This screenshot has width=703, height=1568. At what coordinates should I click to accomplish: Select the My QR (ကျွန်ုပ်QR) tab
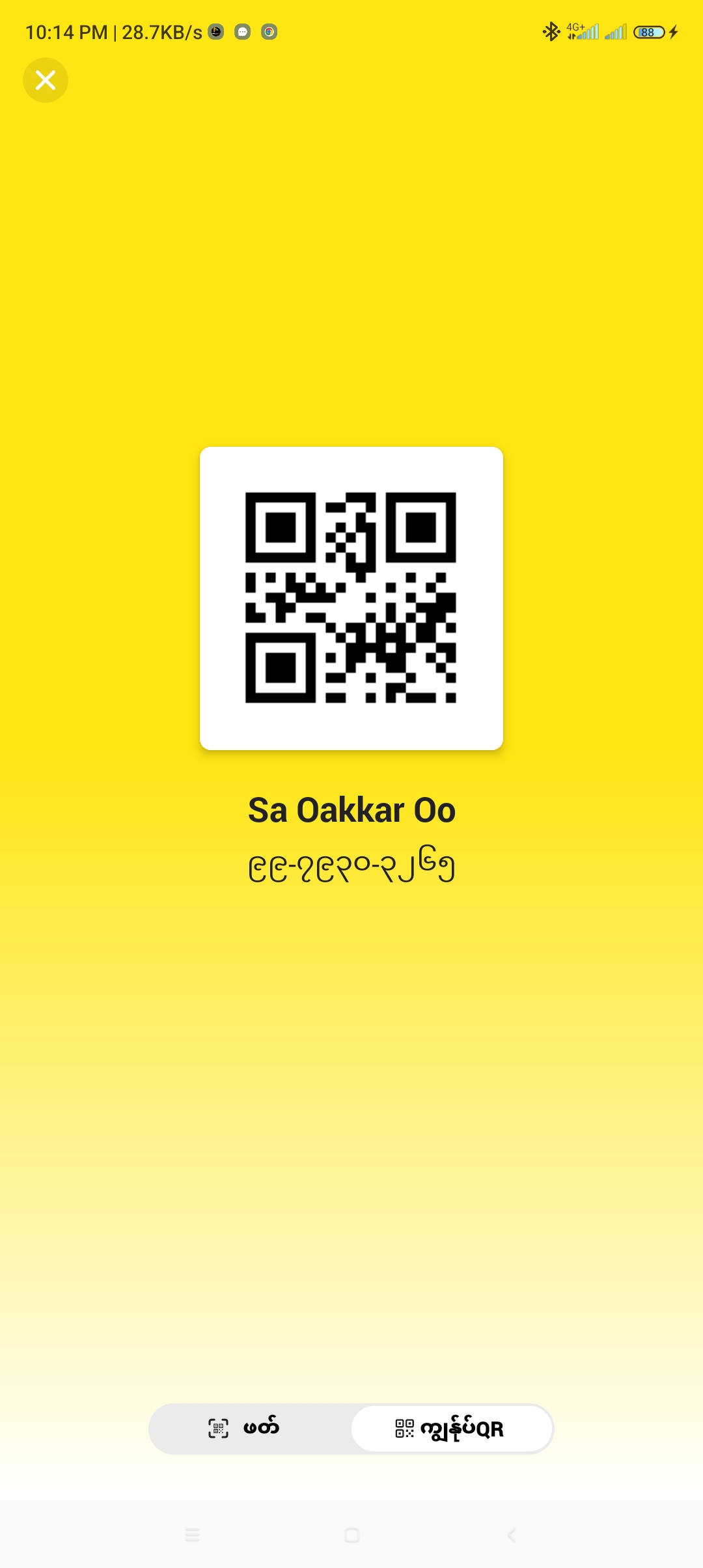point(451,1429)
